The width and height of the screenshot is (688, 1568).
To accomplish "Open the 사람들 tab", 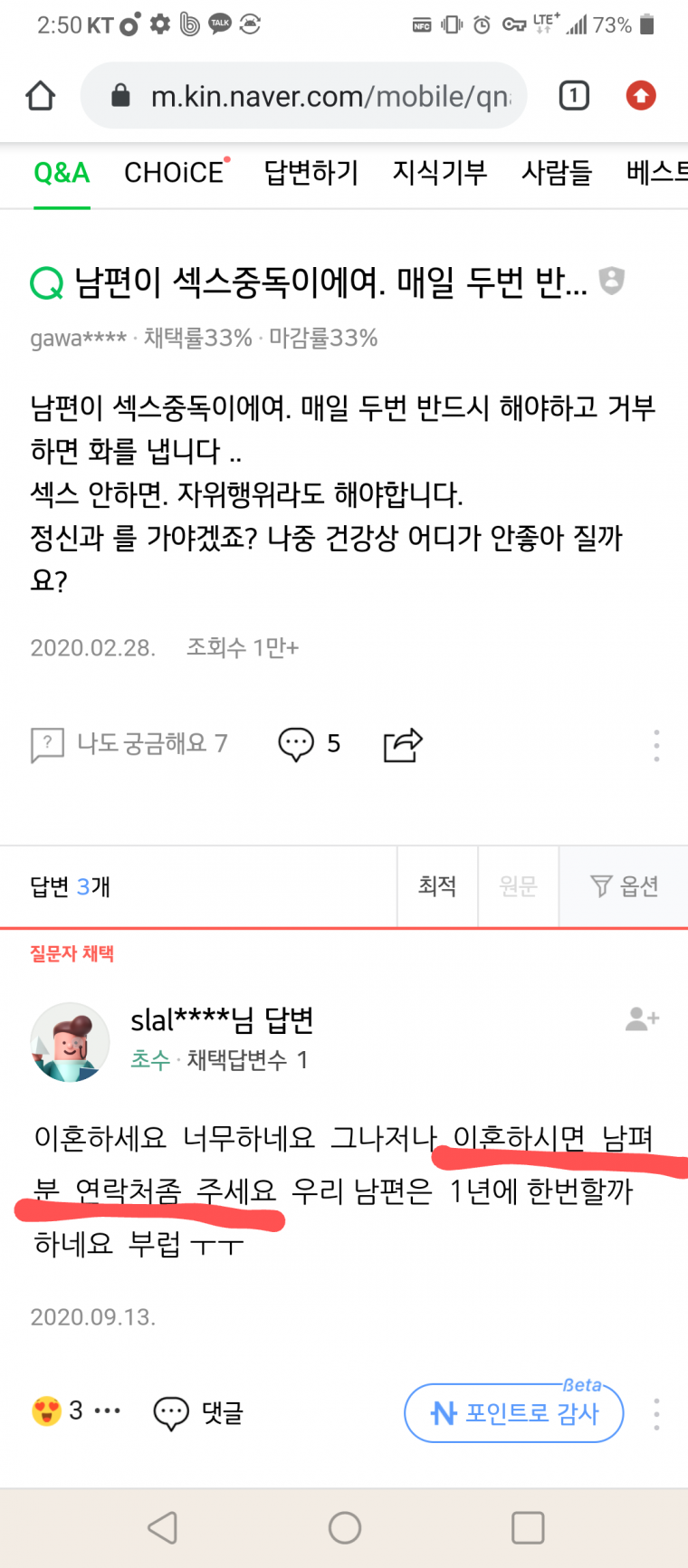I will (556, 172).
